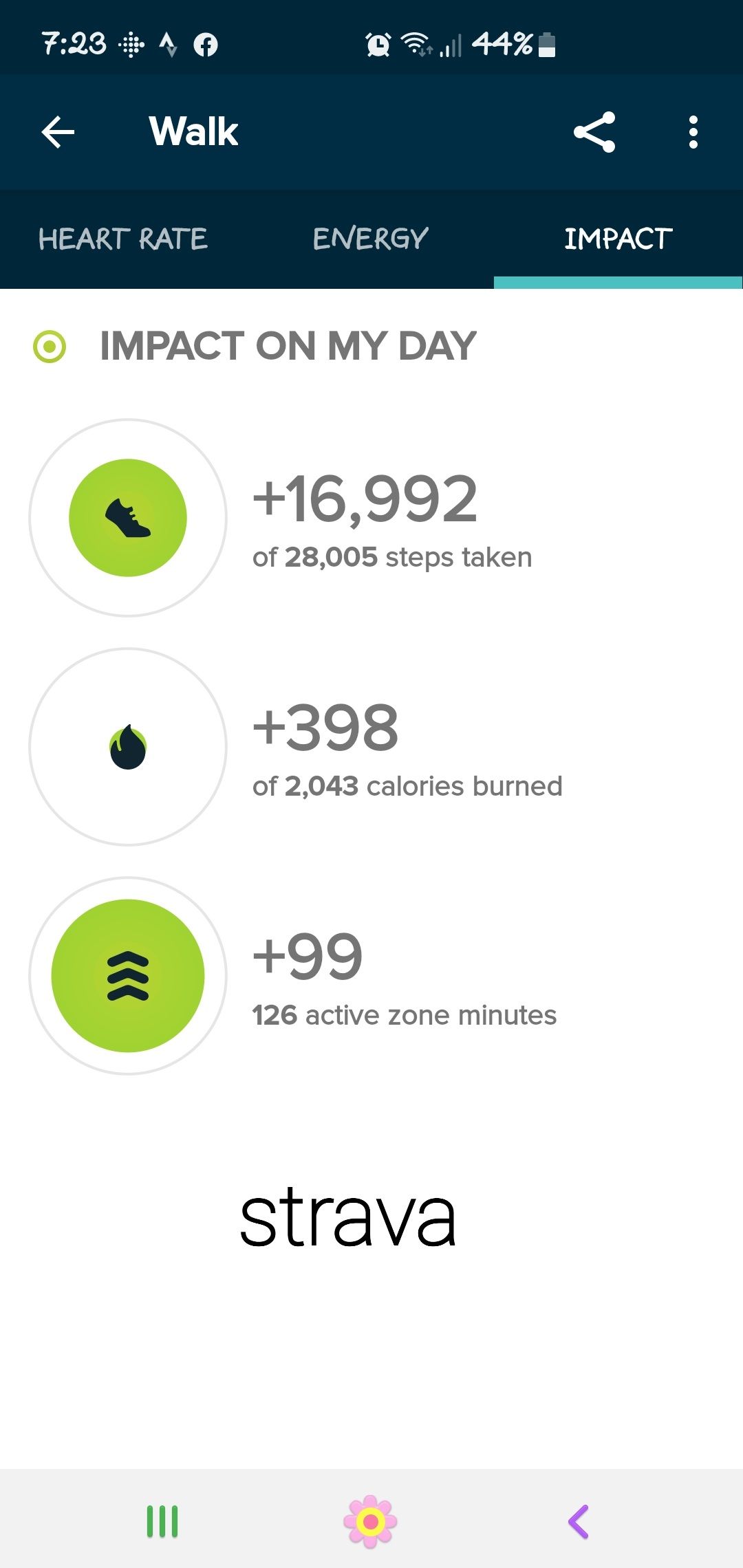
Task: Share this walk activity
Action: pos(594,132)
